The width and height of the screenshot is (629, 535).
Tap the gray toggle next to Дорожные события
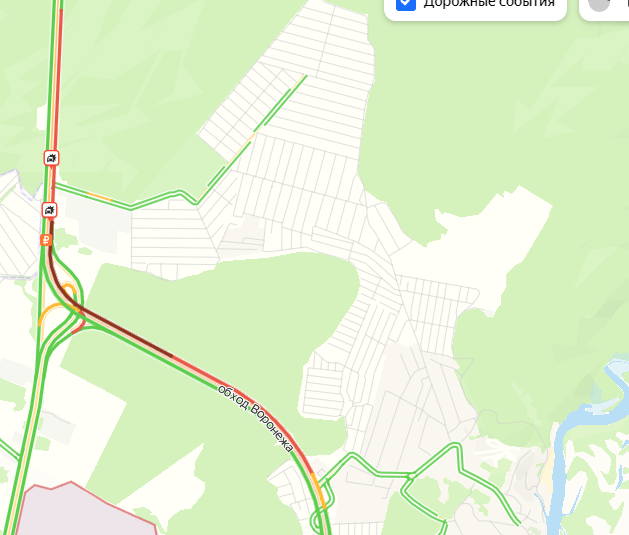(x=599, y=3)
